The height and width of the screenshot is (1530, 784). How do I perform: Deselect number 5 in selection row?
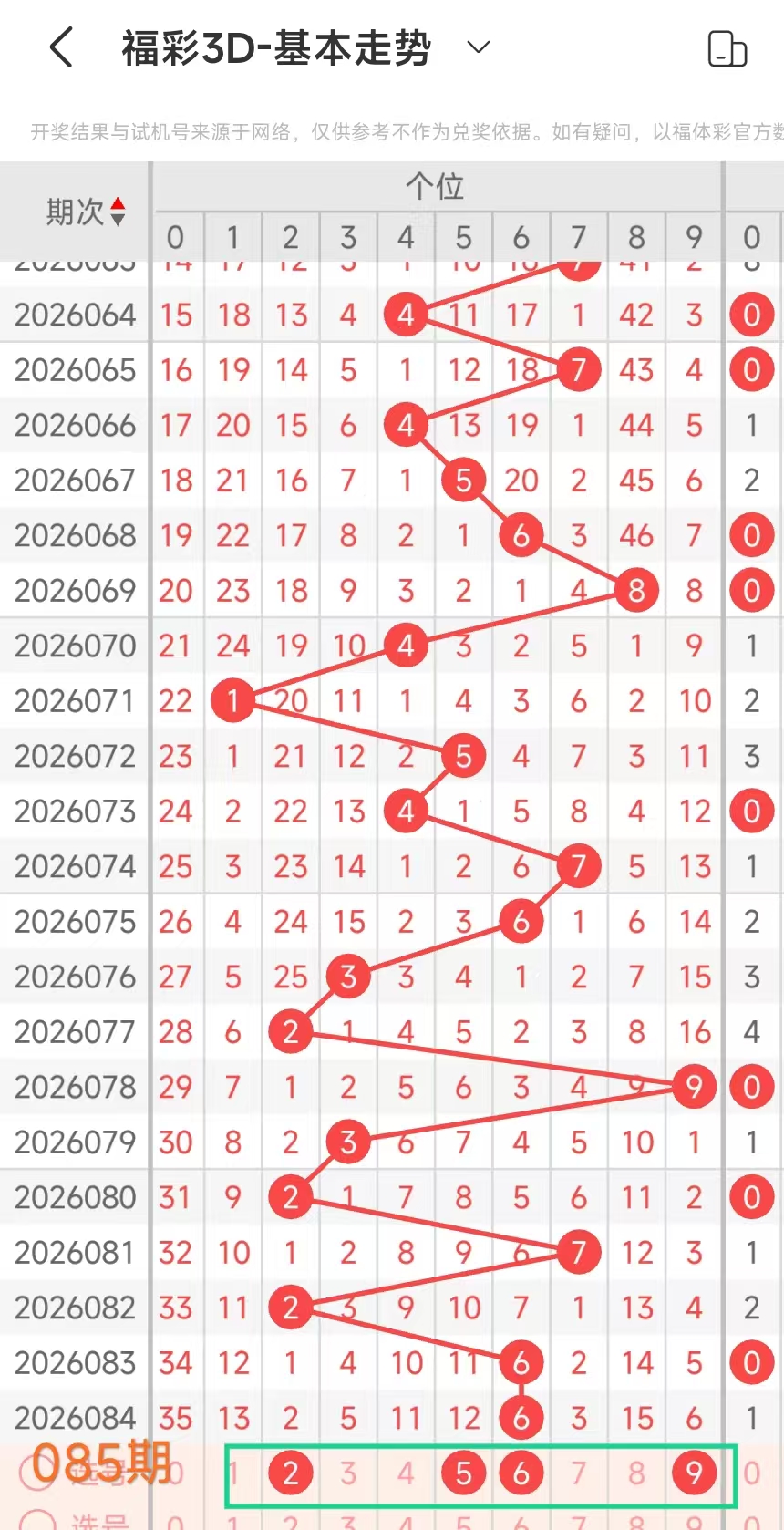(x=463, y=1473)
